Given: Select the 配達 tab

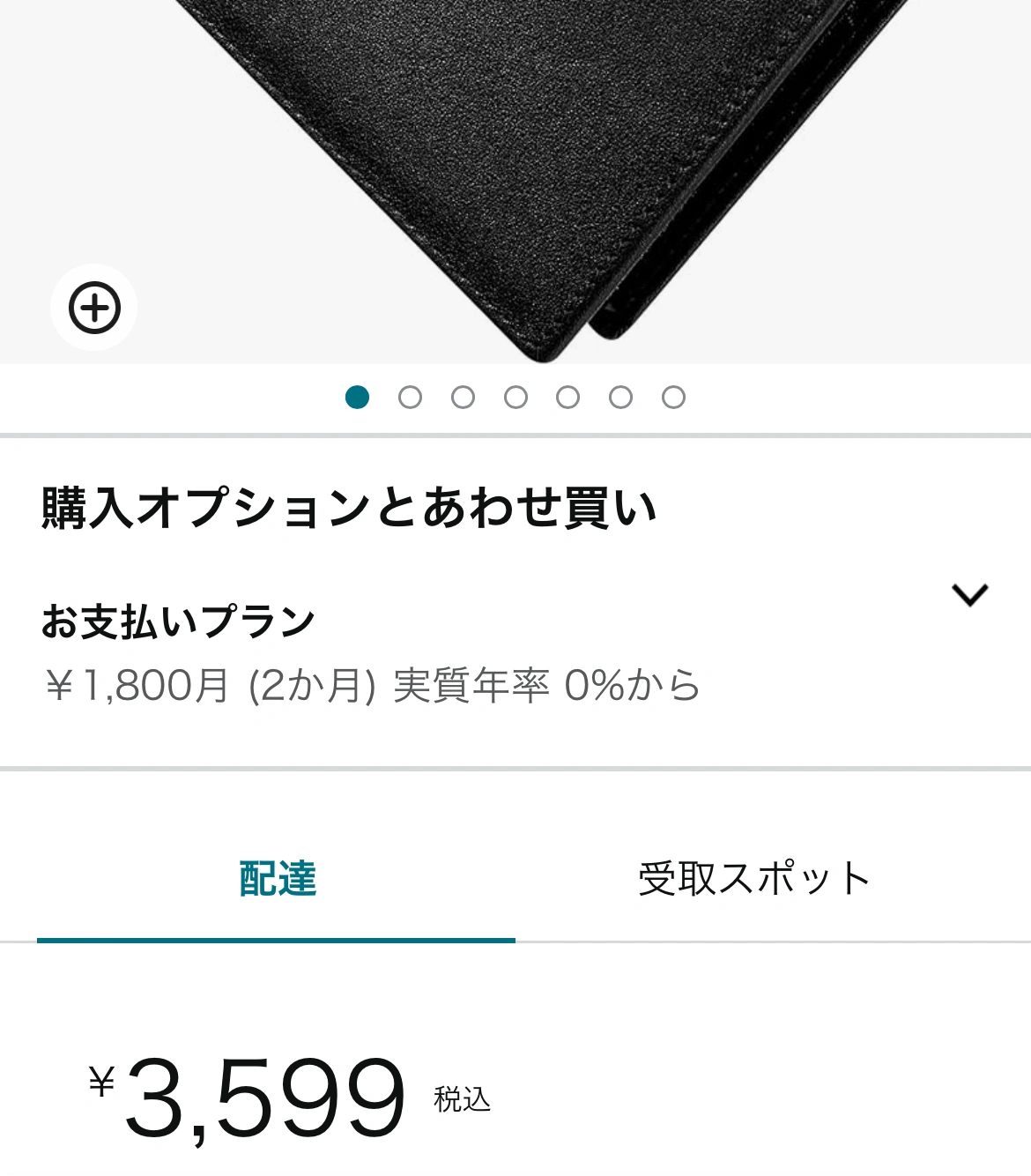Looking at the screenshot, I should tap(277, 879).
